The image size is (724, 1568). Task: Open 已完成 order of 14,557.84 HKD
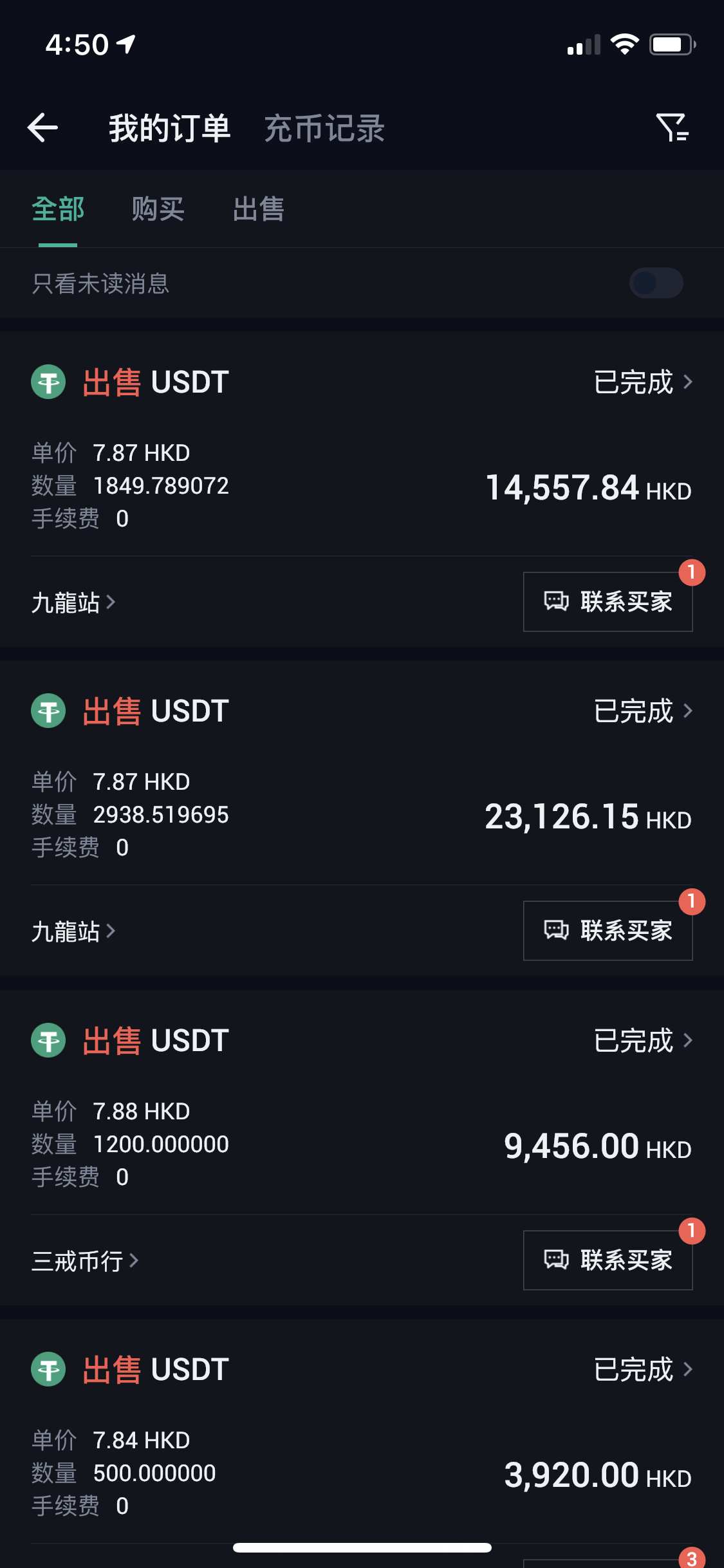(x=643, y=382)
